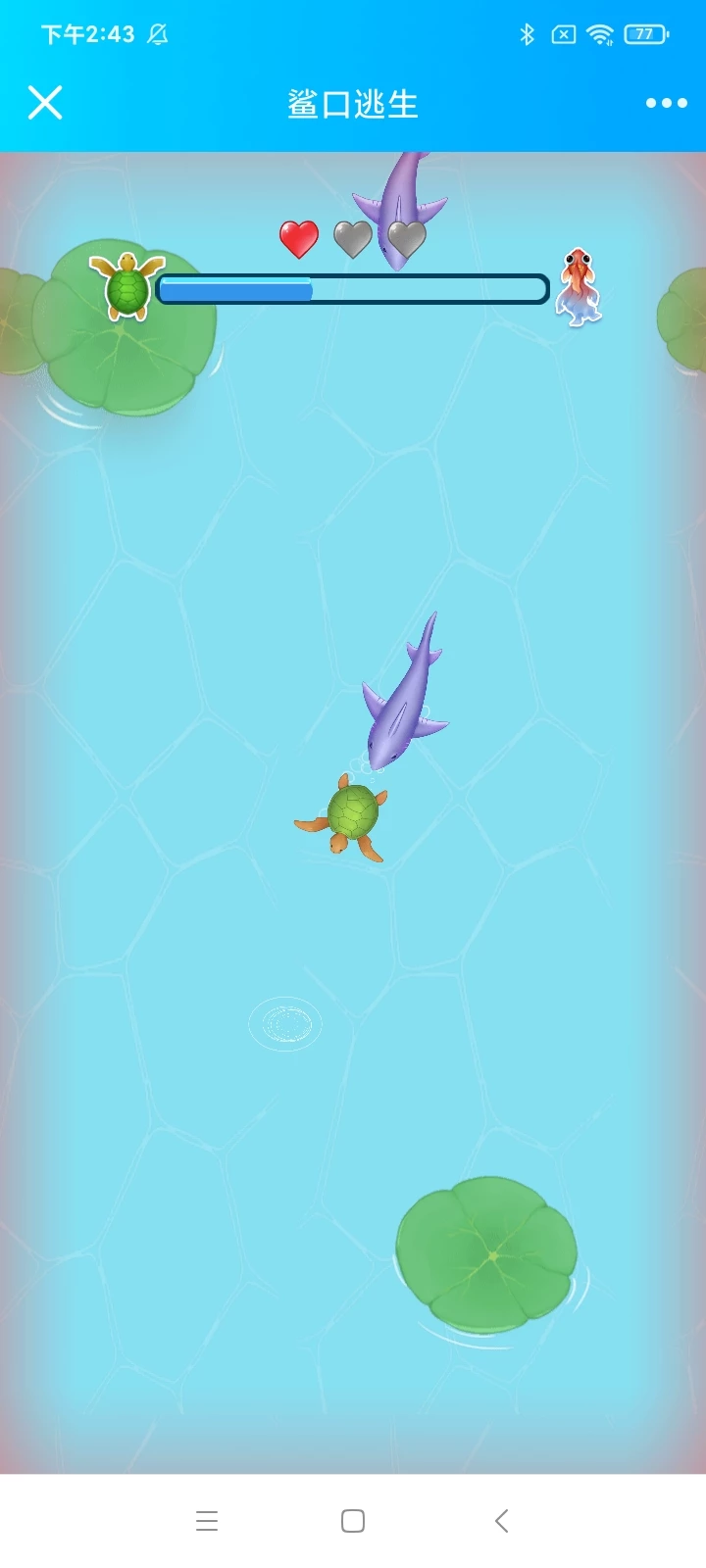Screen dimensions: 706x1568
Task: Open the three-dot overflow menu
Action: (666, 103)
